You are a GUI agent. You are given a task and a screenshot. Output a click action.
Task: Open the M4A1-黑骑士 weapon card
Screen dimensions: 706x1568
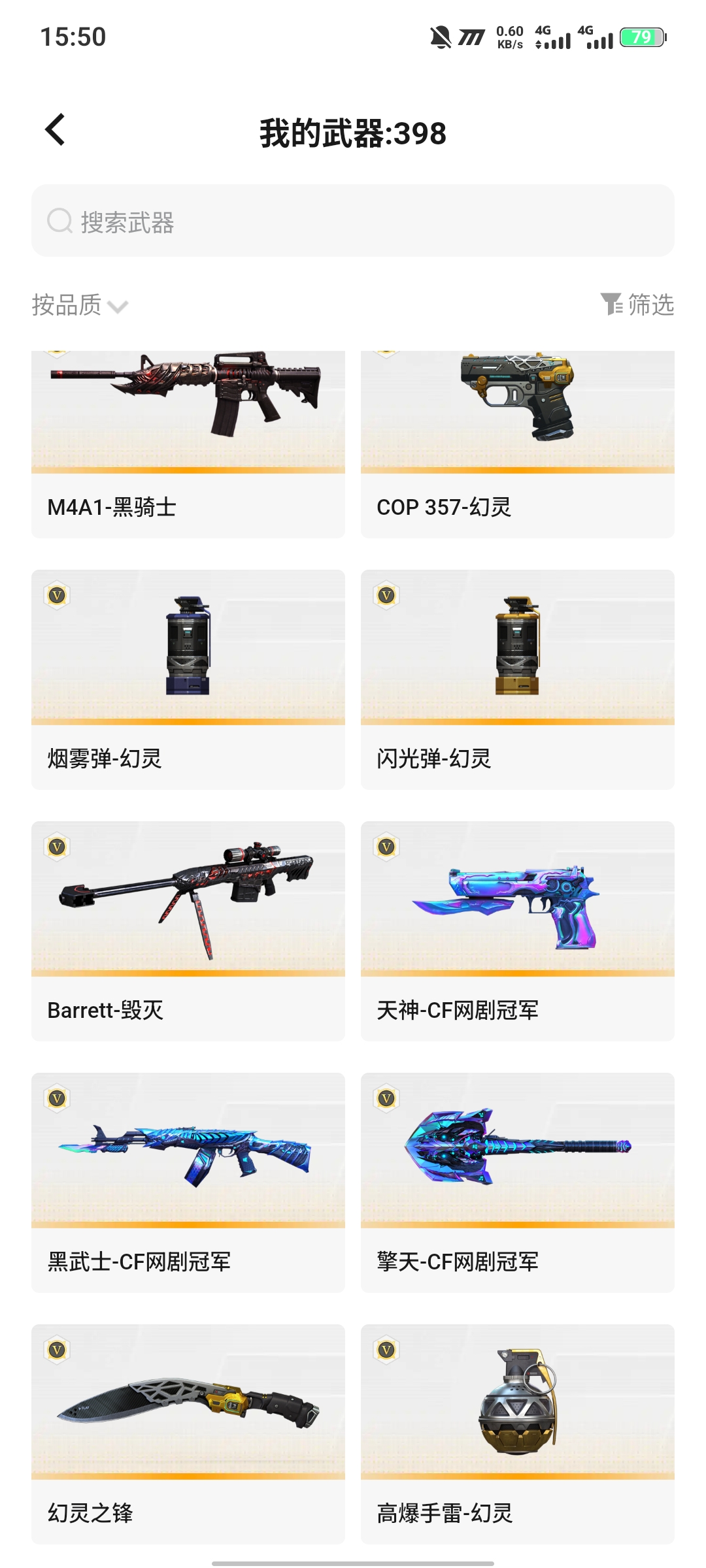[188, 444]
